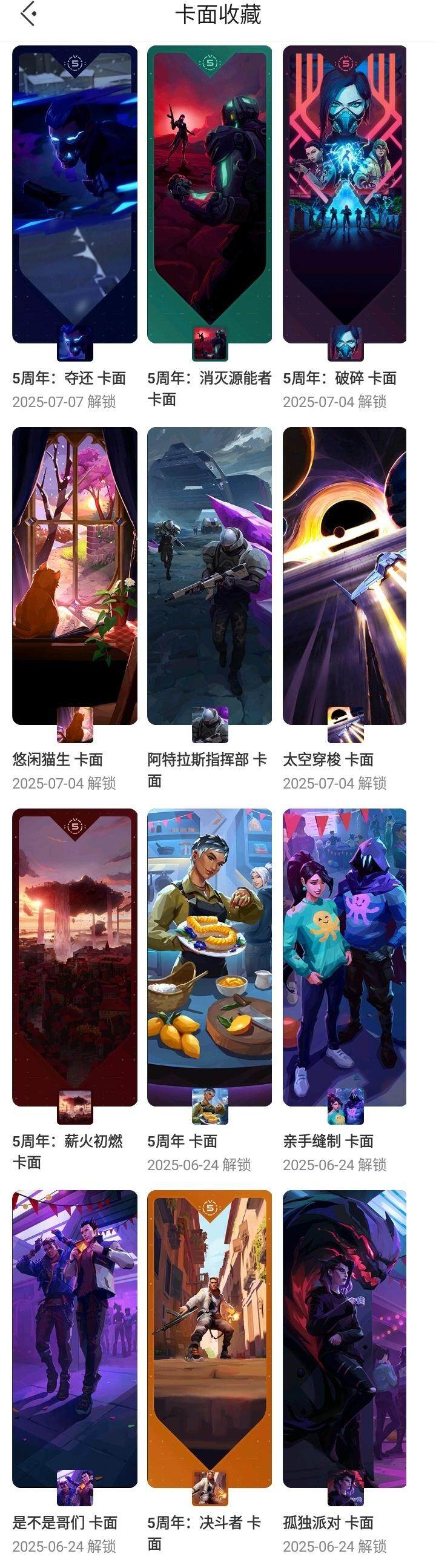Select the 5周年 卡面 food card

pos(210,957)
